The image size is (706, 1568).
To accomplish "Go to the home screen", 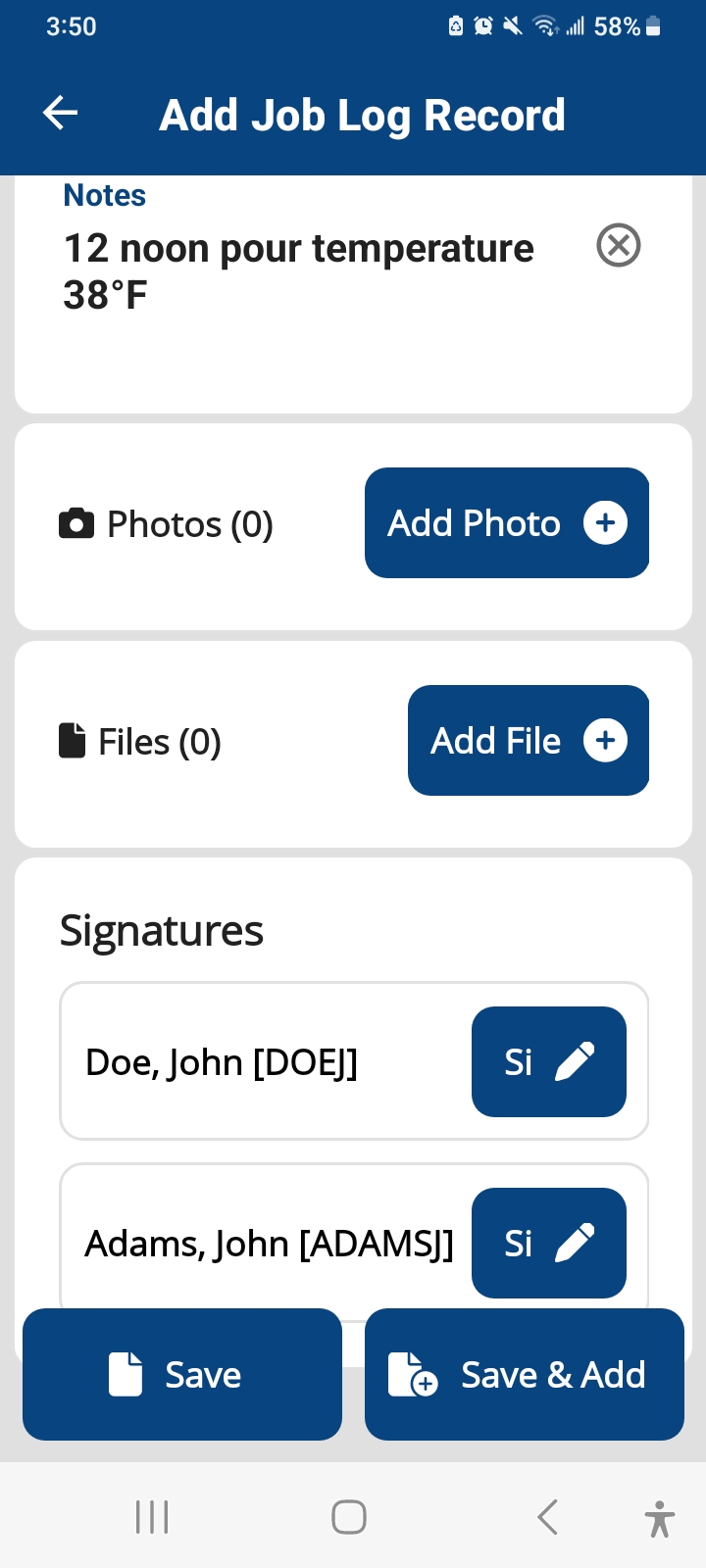I will pyautogui.click(x=349, y=1517).
